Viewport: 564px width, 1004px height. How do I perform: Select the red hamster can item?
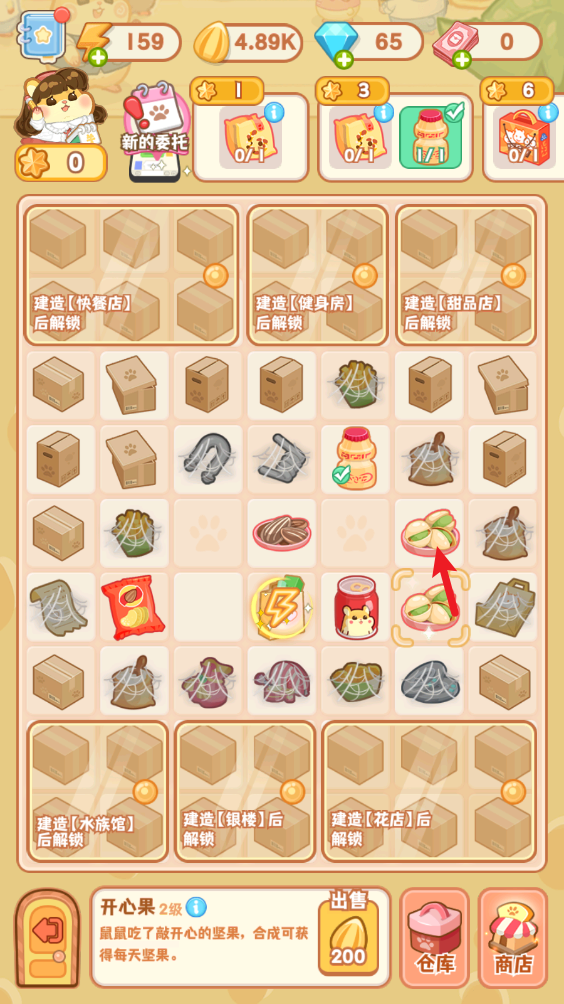[x=355, y=607]
